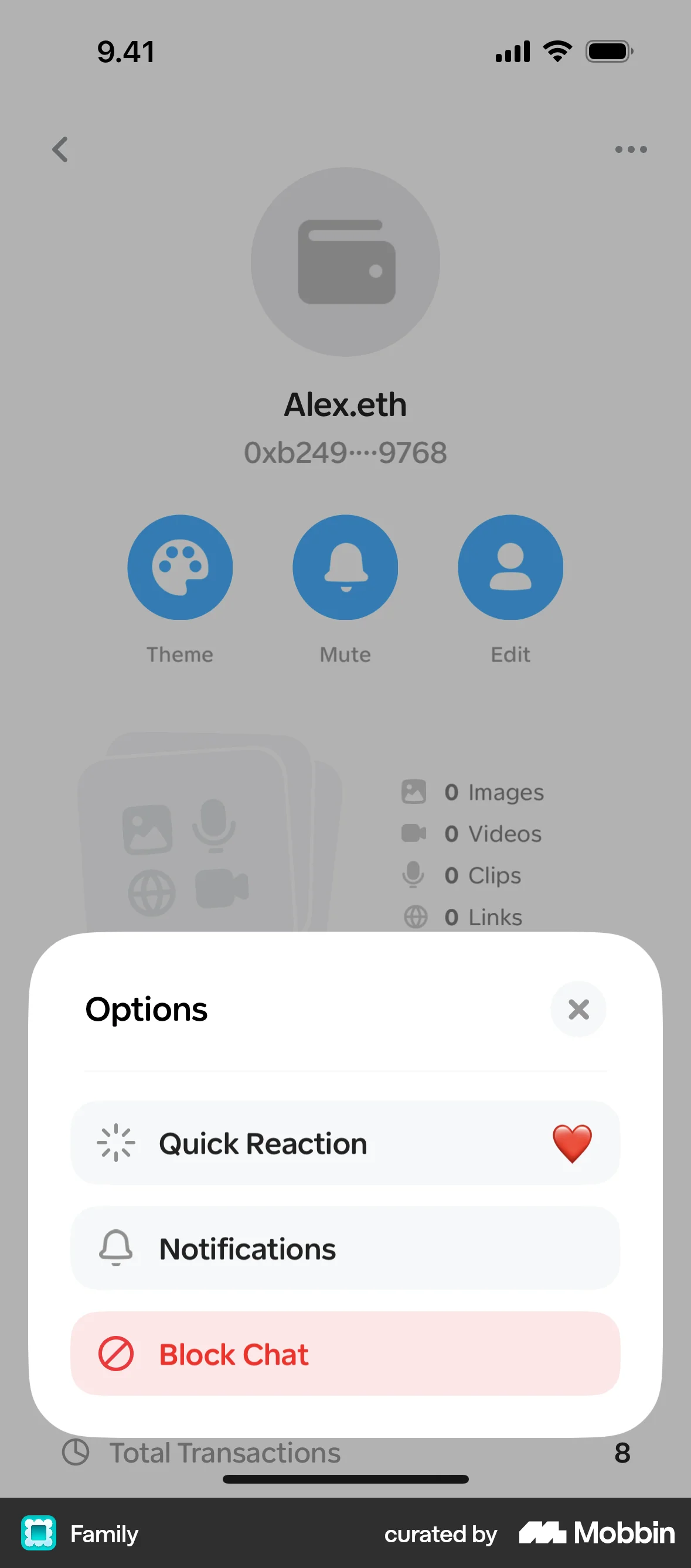The image size is (691, 1568).
Task: Open the Theme customization icon
Action: (x=180, y=567)
